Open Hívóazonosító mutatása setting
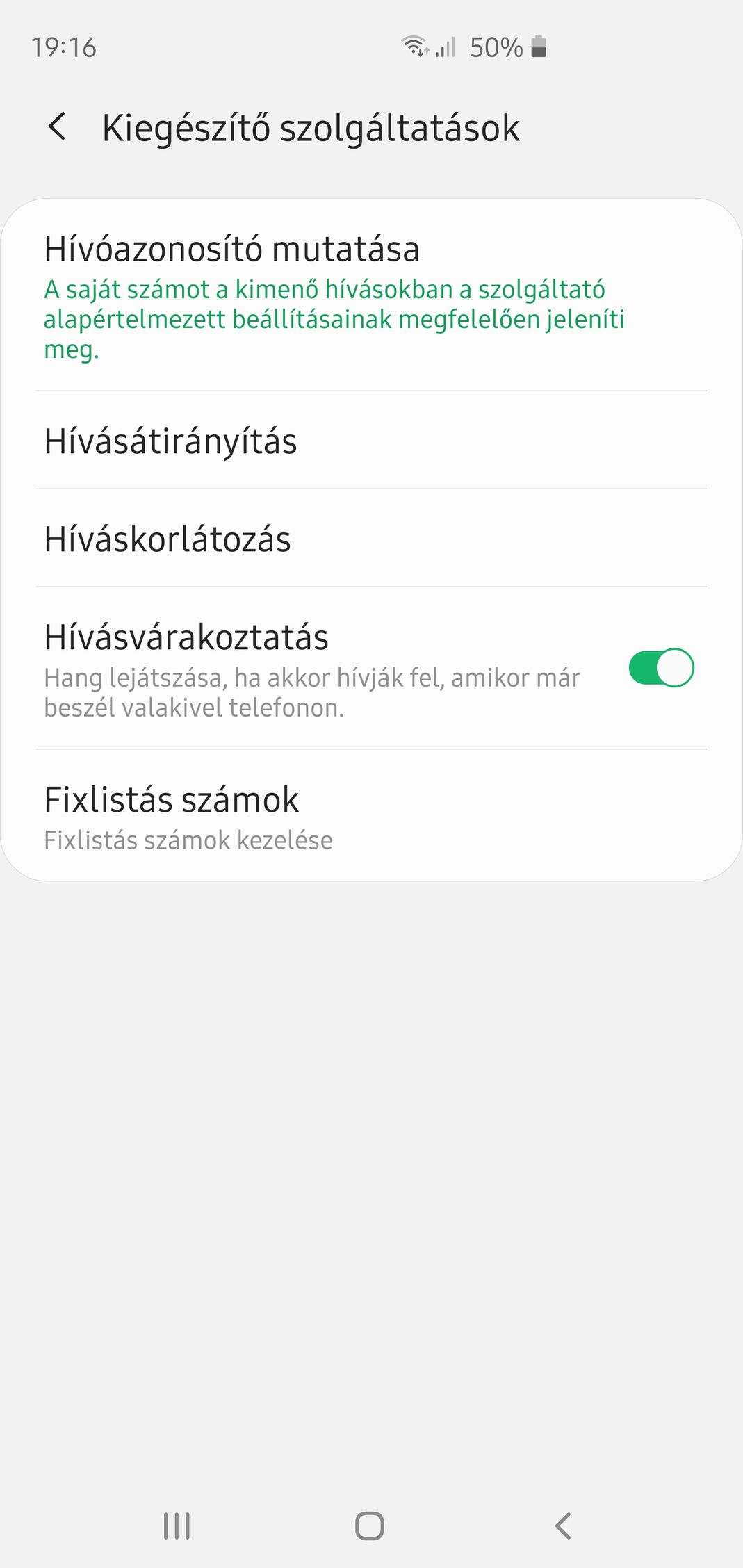The height and width of the screenshot is (1568, 743). click(371, 296)
